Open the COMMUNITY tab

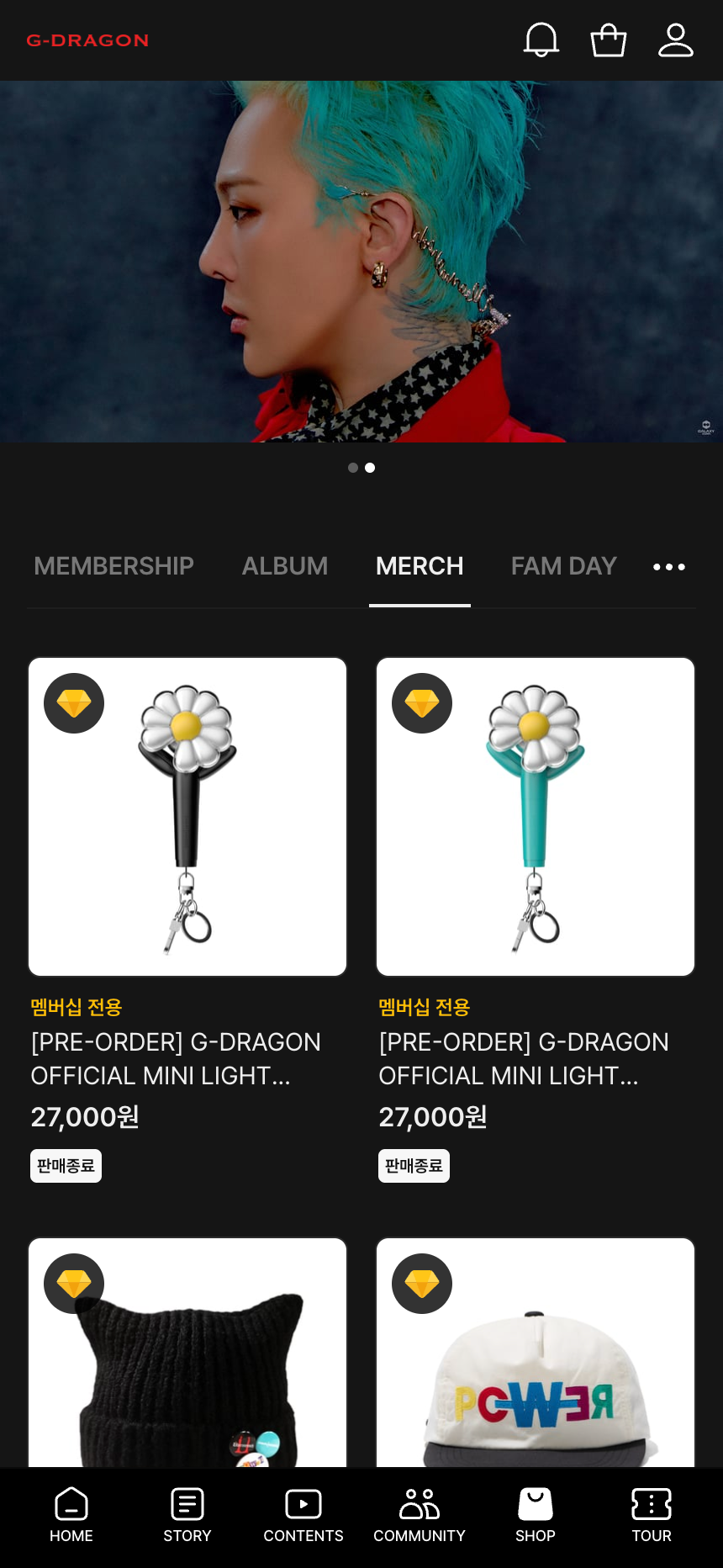click(420, 1514)
